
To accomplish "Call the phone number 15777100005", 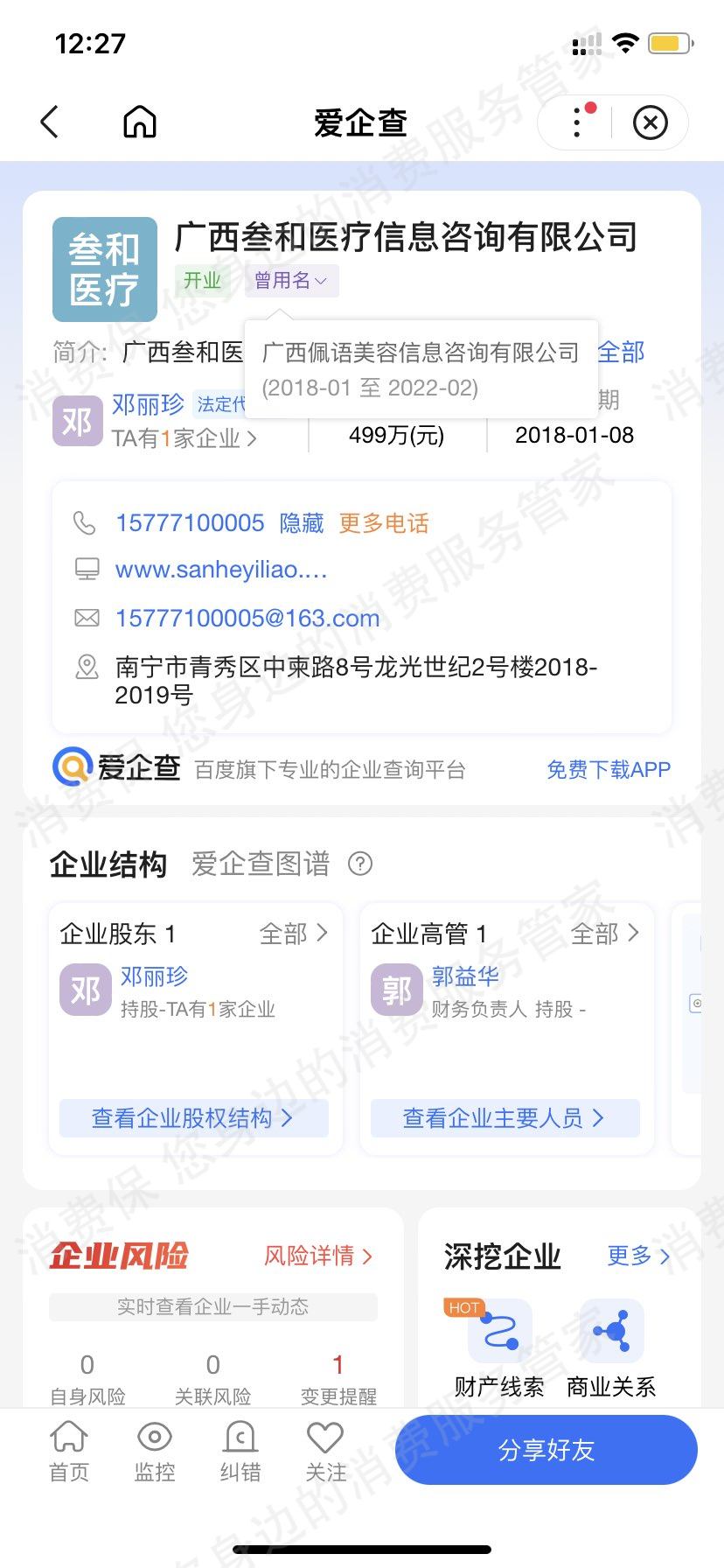I will point(190,523).
